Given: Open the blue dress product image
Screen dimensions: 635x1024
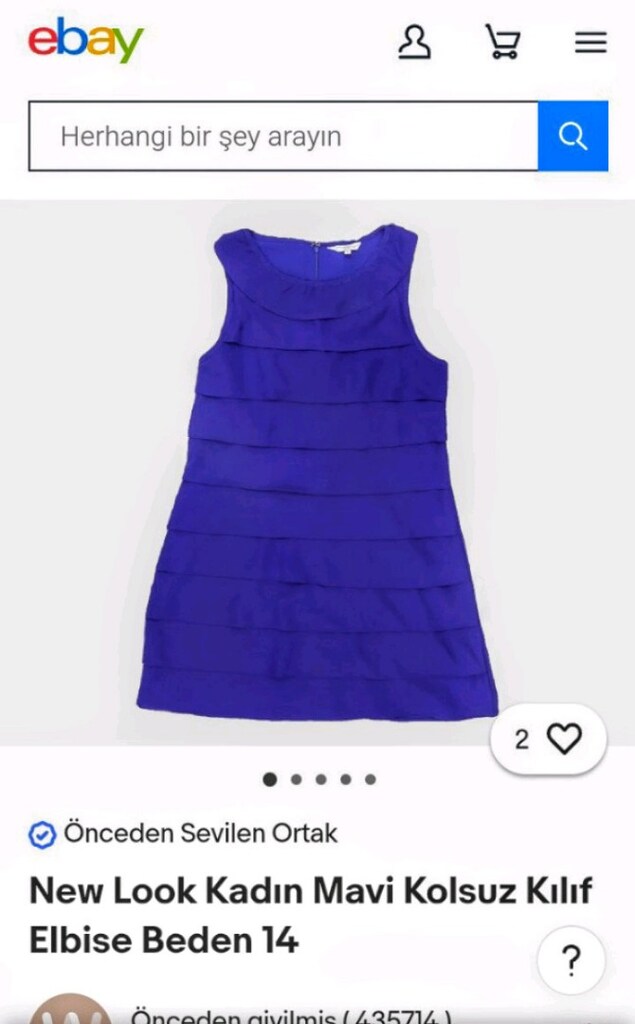Looking at the screenshot, I should tap(318, 473).
